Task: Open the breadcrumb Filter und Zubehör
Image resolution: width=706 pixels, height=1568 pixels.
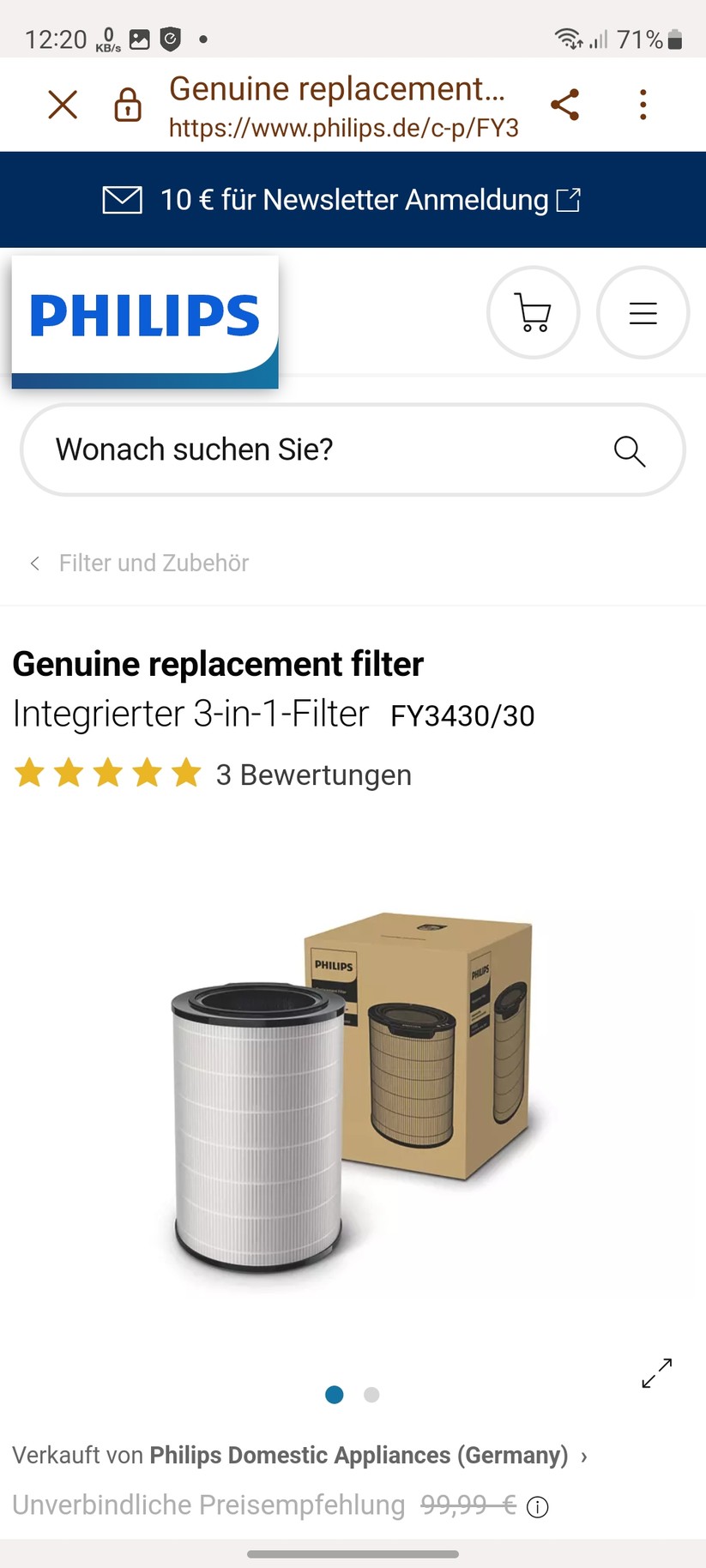Action: 154,563
